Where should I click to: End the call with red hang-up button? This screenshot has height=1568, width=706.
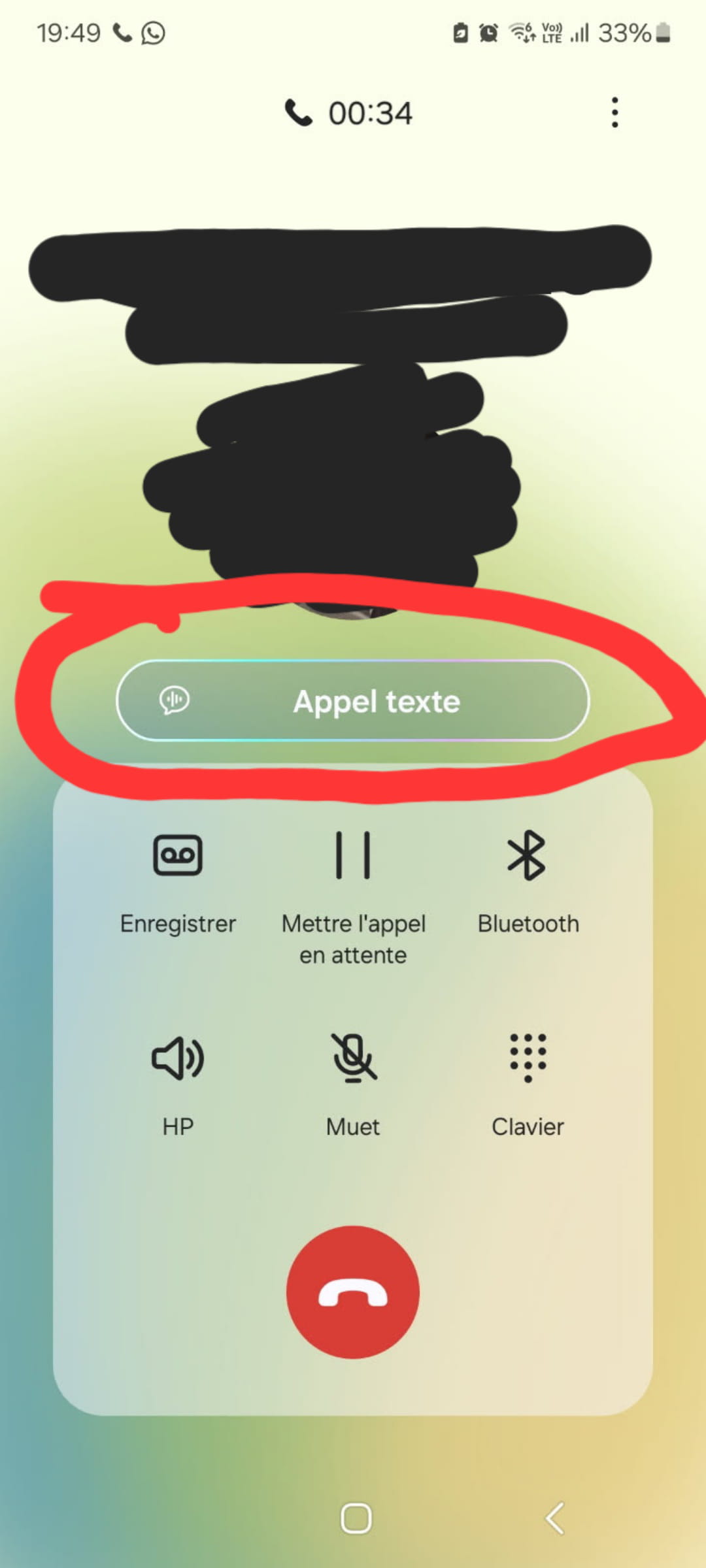(353, 1292)
